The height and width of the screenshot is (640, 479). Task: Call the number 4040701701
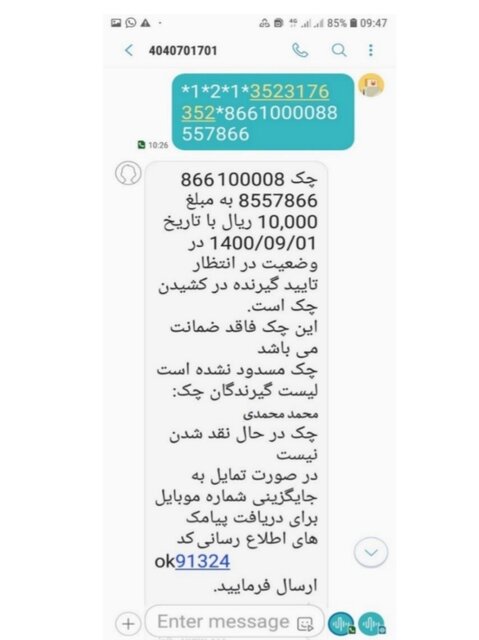coord(300,51)
